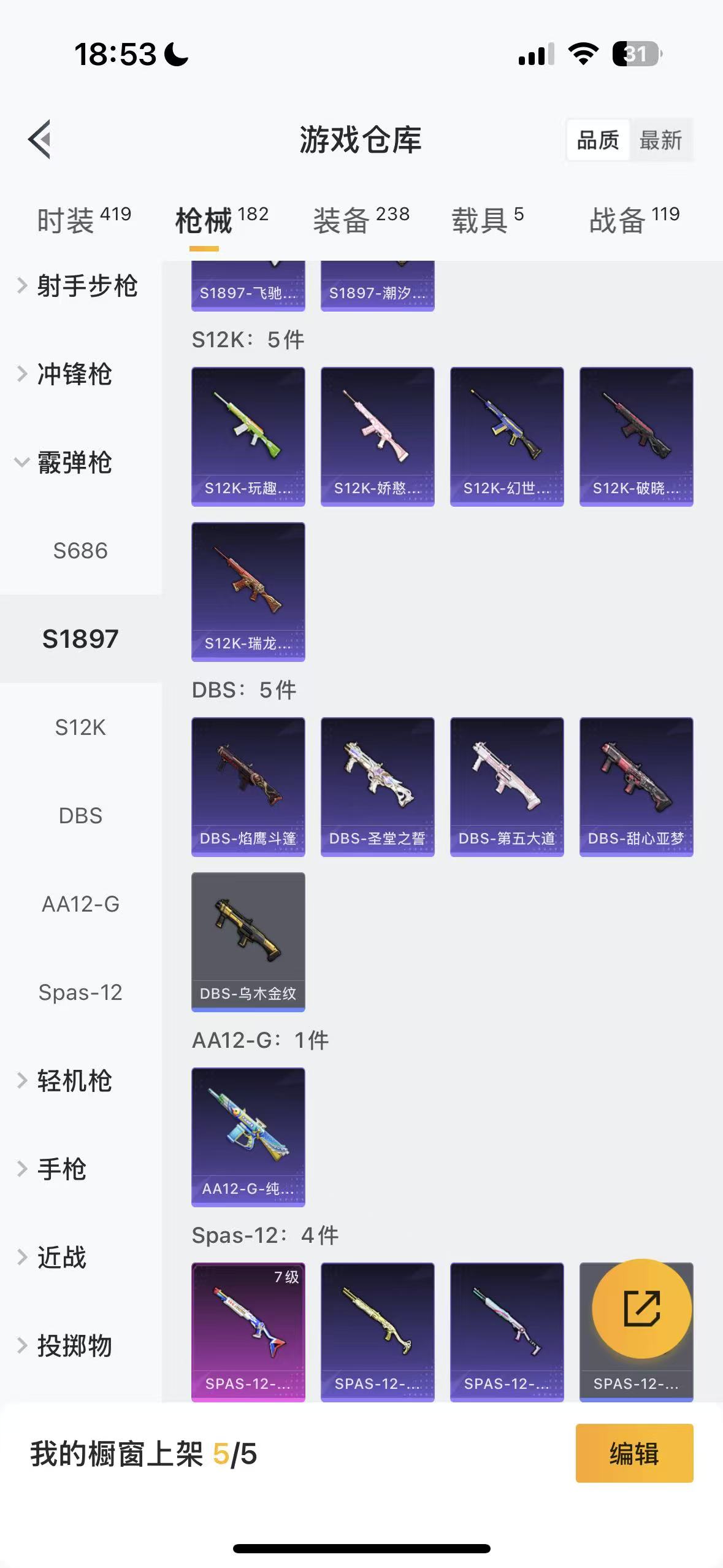
Task: Open the AA12-G skin tile
Action: click(x=248, y=1137)
